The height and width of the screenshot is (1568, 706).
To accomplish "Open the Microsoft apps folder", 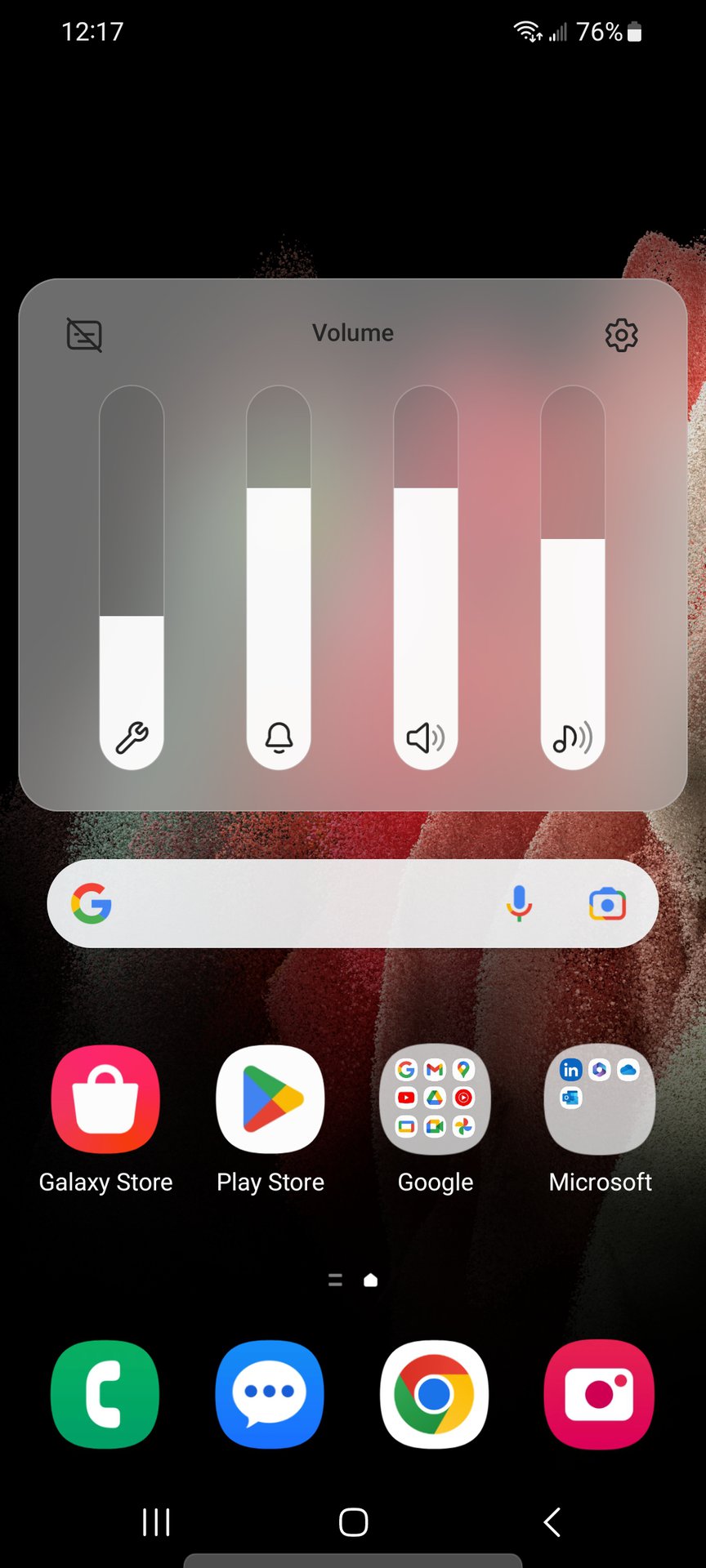I will pos(600,1099).
